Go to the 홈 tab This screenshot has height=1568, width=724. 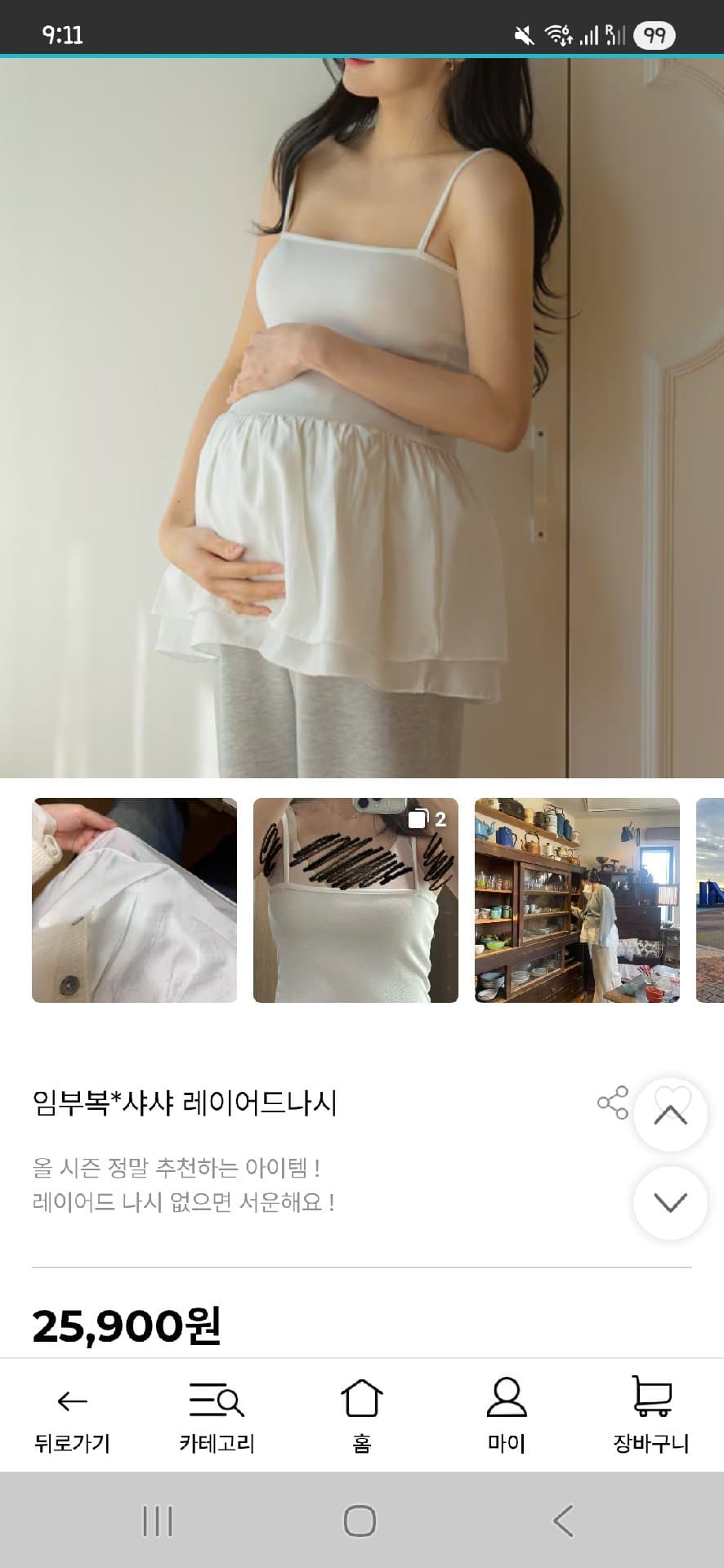click(361, 1416)
